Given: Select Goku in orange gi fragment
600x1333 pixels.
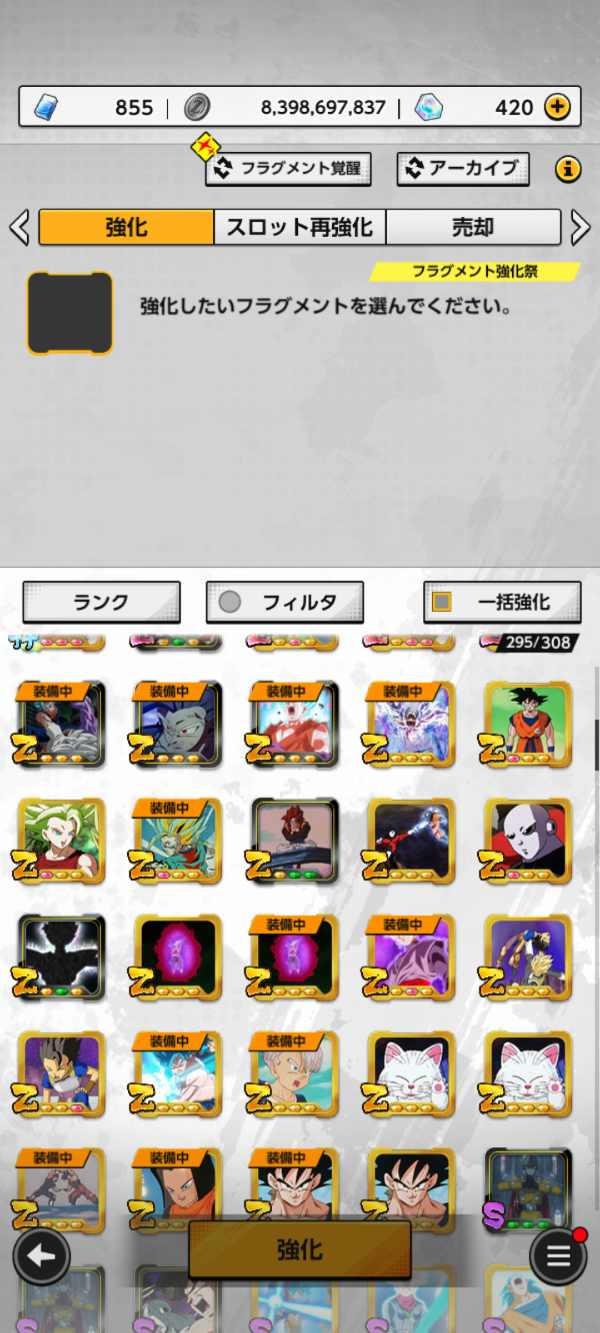Looking at the screenshot, I should pyautogui.click(x=527, y=725).
